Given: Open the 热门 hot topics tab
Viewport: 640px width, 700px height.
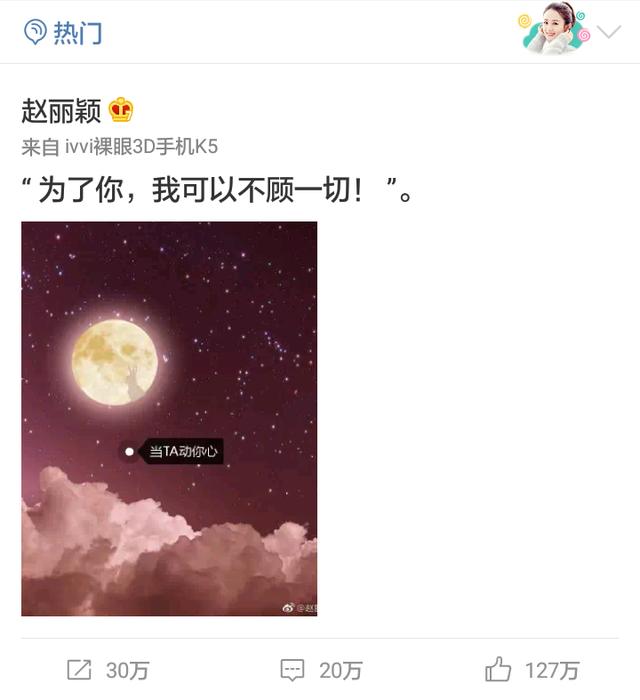Looking at the screenshot, I should (x=63, y=32).
